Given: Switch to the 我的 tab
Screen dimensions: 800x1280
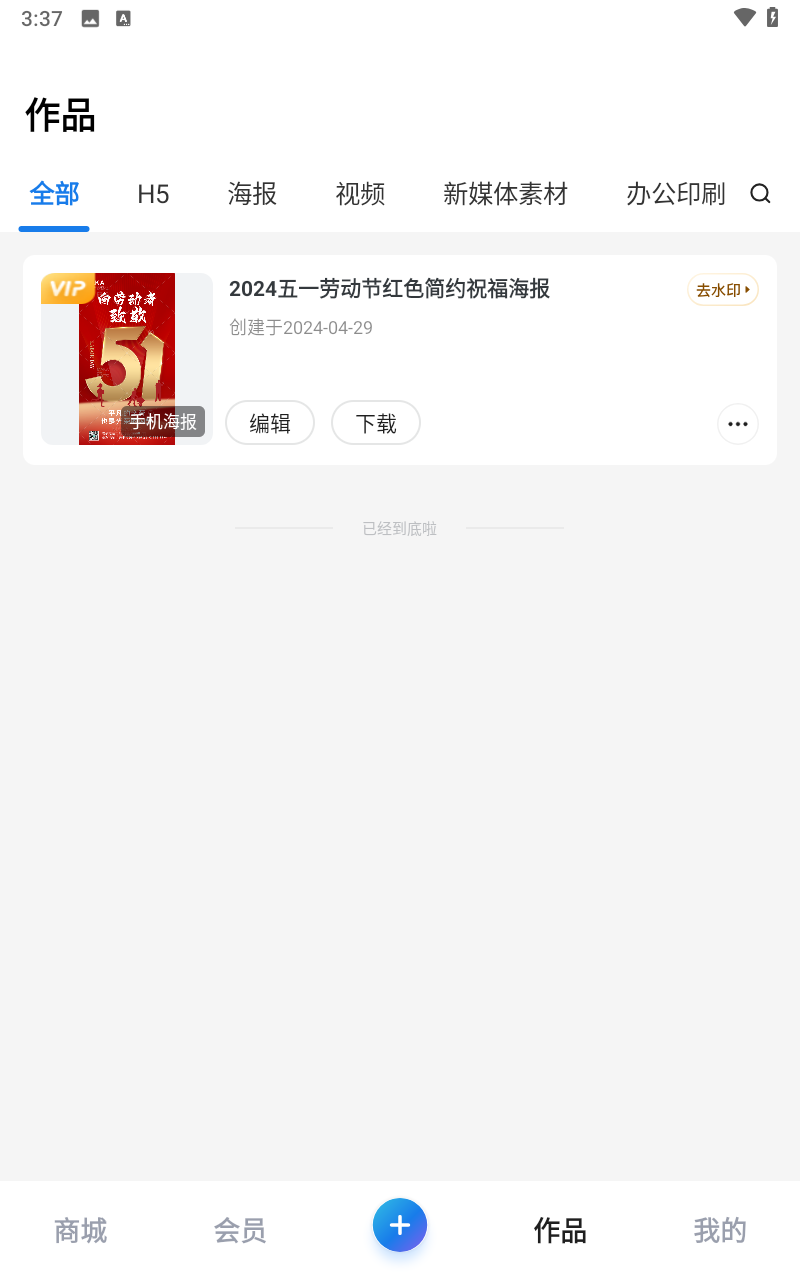Looking at the screenshot, I should [x=720, y=1230].
